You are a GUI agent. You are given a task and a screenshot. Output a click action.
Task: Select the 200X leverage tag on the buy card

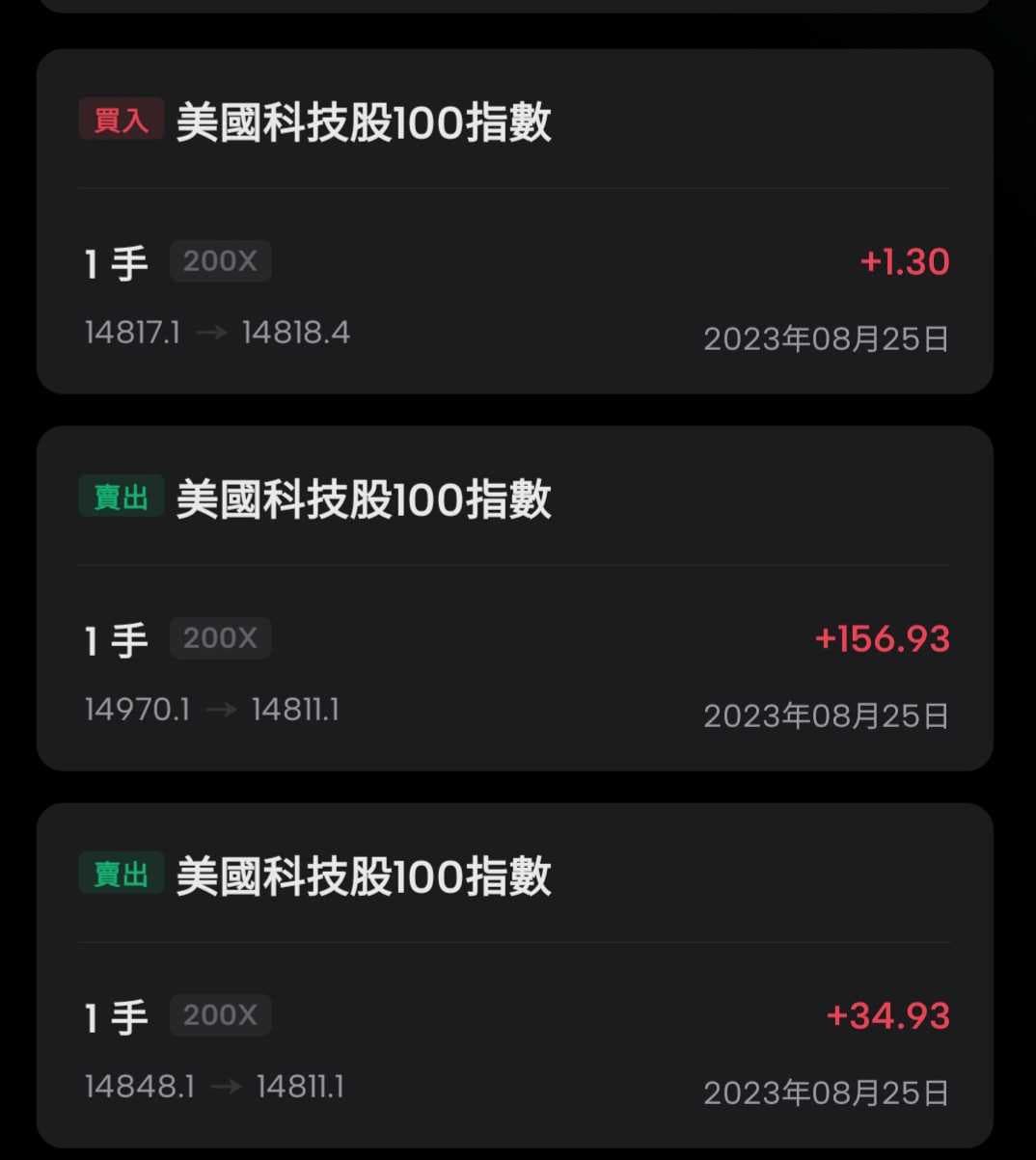pyautogui.click(x=220, y=260)
